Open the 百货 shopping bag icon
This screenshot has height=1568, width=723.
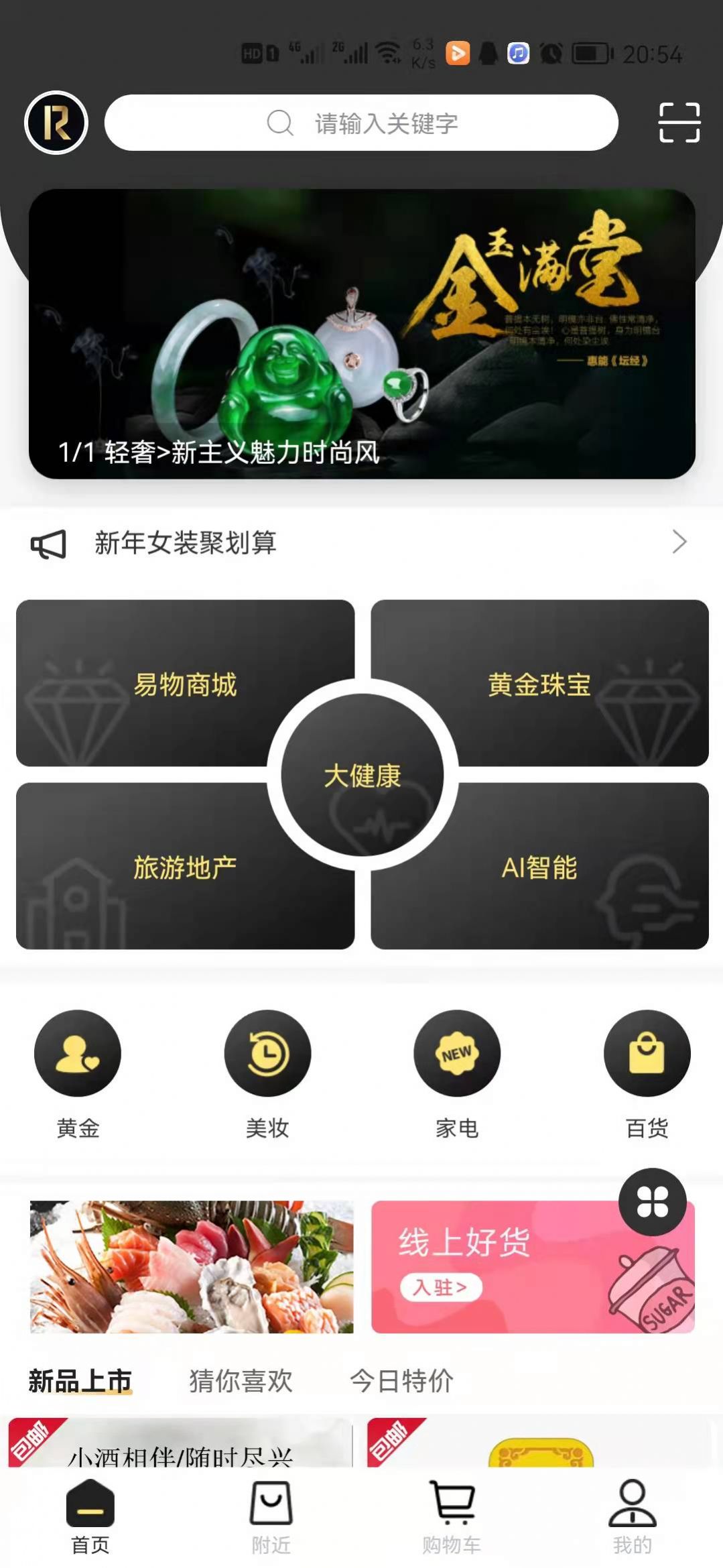click(x=646, y=1054)
